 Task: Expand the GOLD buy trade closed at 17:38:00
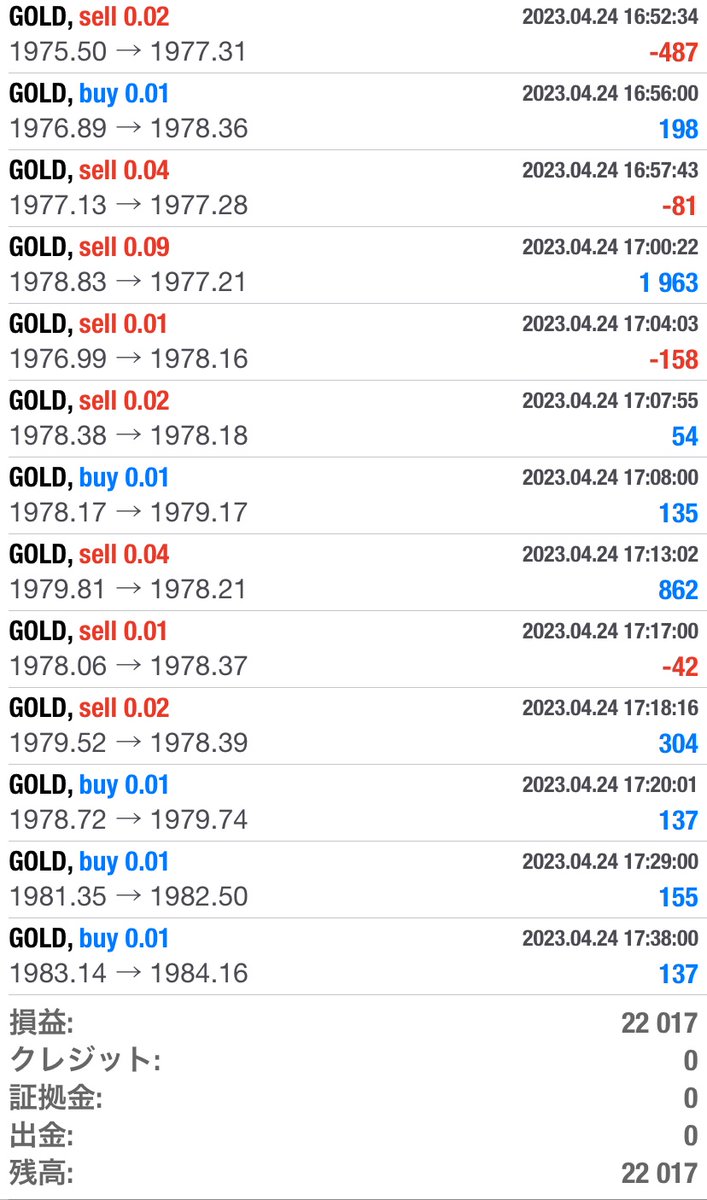coord(353,957)
